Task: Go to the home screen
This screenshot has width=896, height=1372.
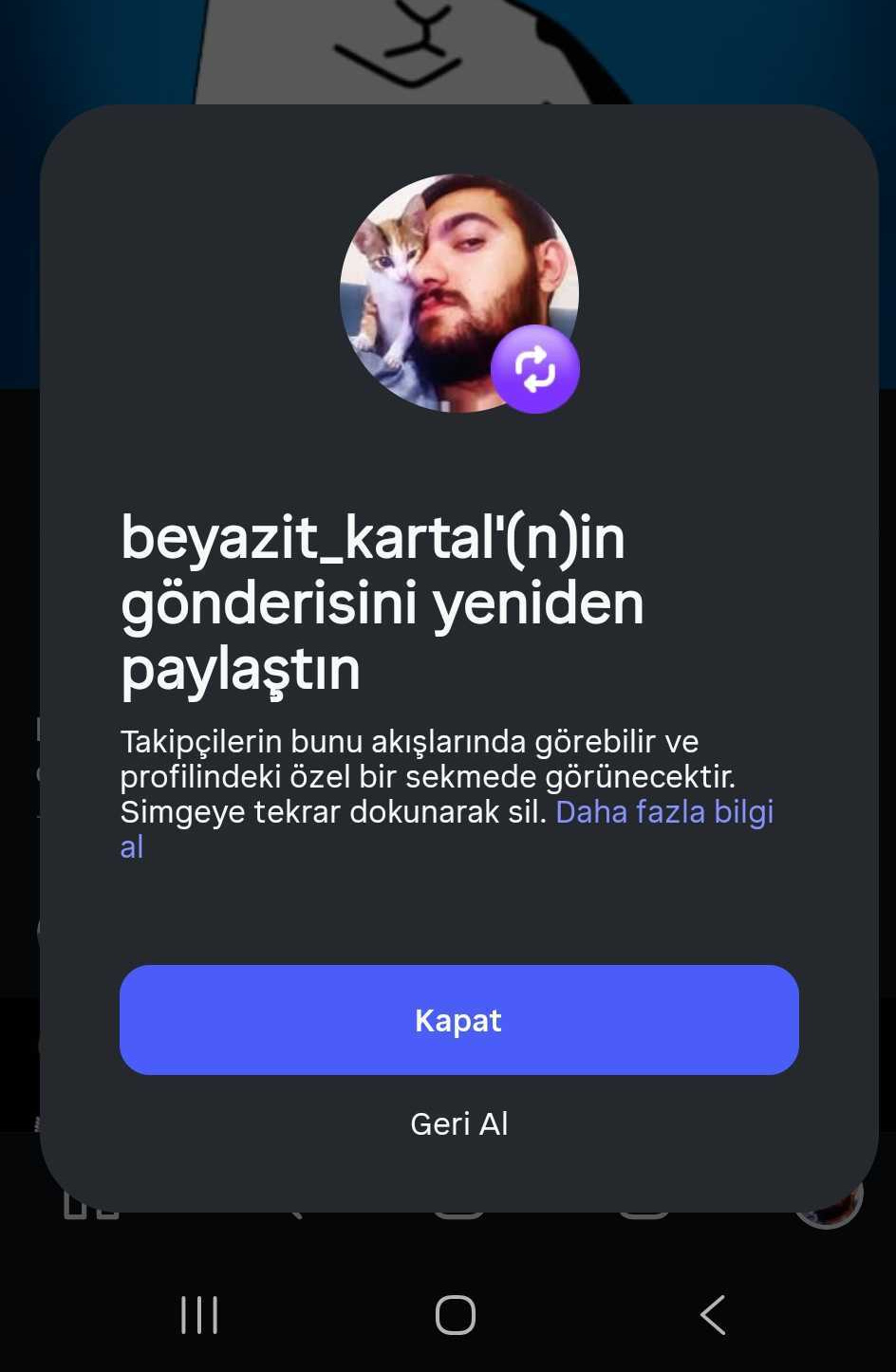Action: [x=455, y=1315]
